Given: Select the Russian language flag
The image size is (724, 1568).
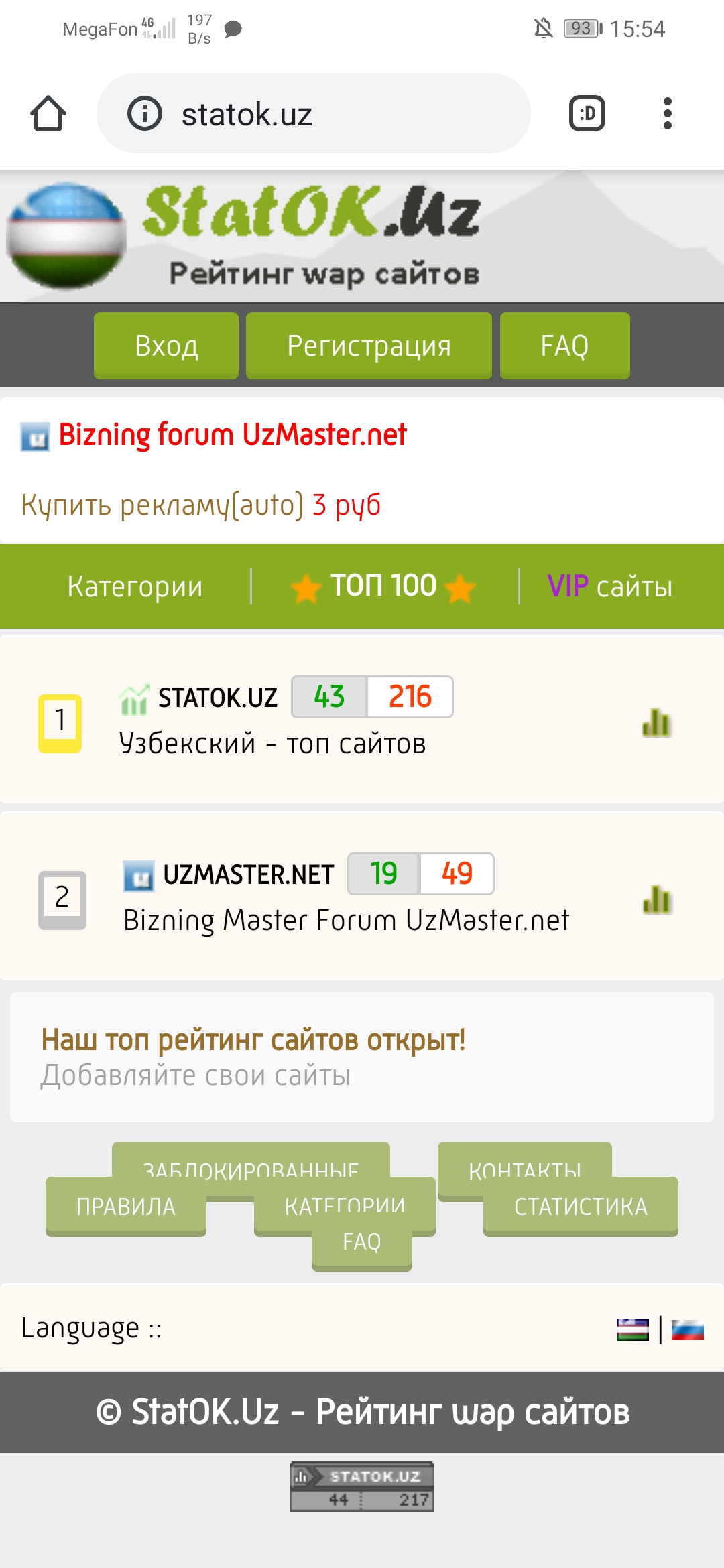Looking at the screenshot, I should tap(687, 1329).
